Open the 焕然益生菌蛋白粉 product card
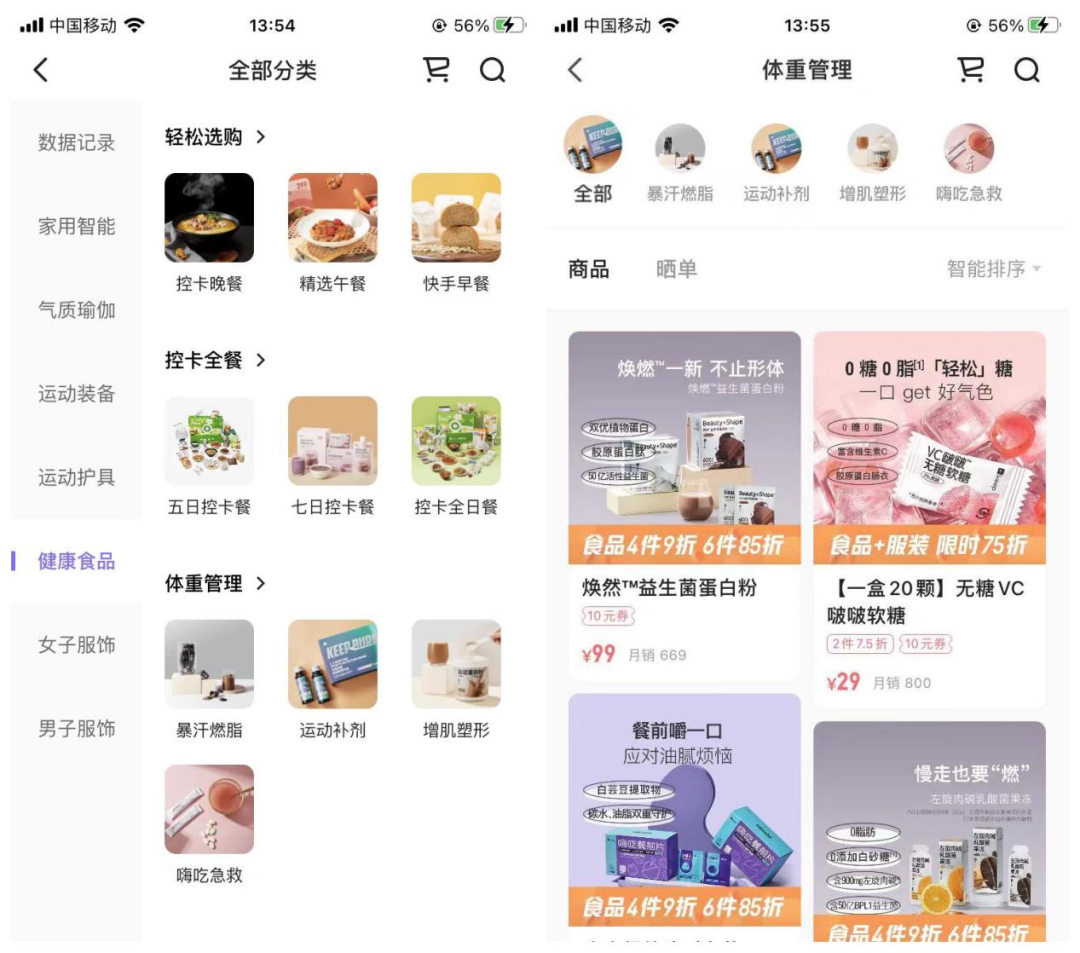 click(x=684, y=500)
